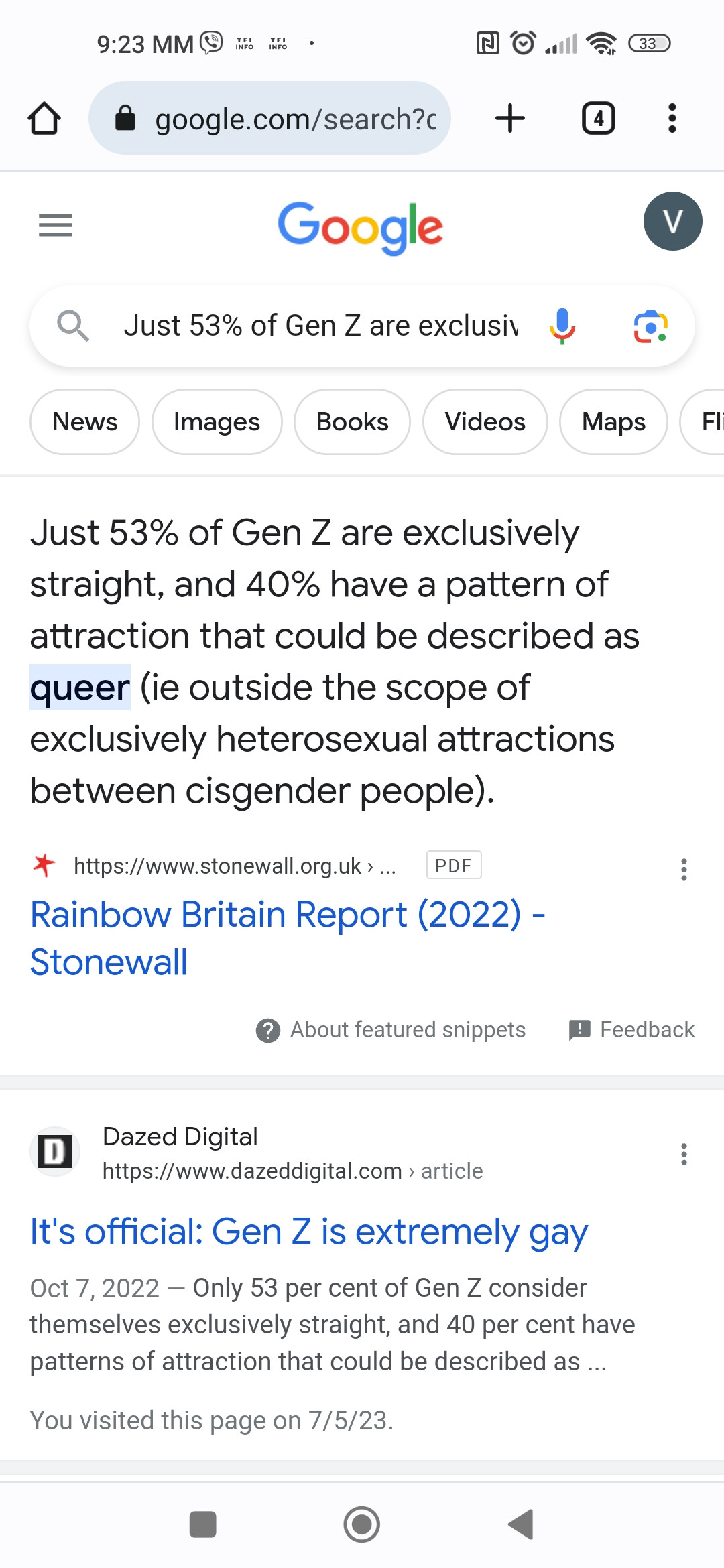Open a new browser tab
Image resolution: width=724 pixels, height=1568 pixels.
click(x=510, y=119)
